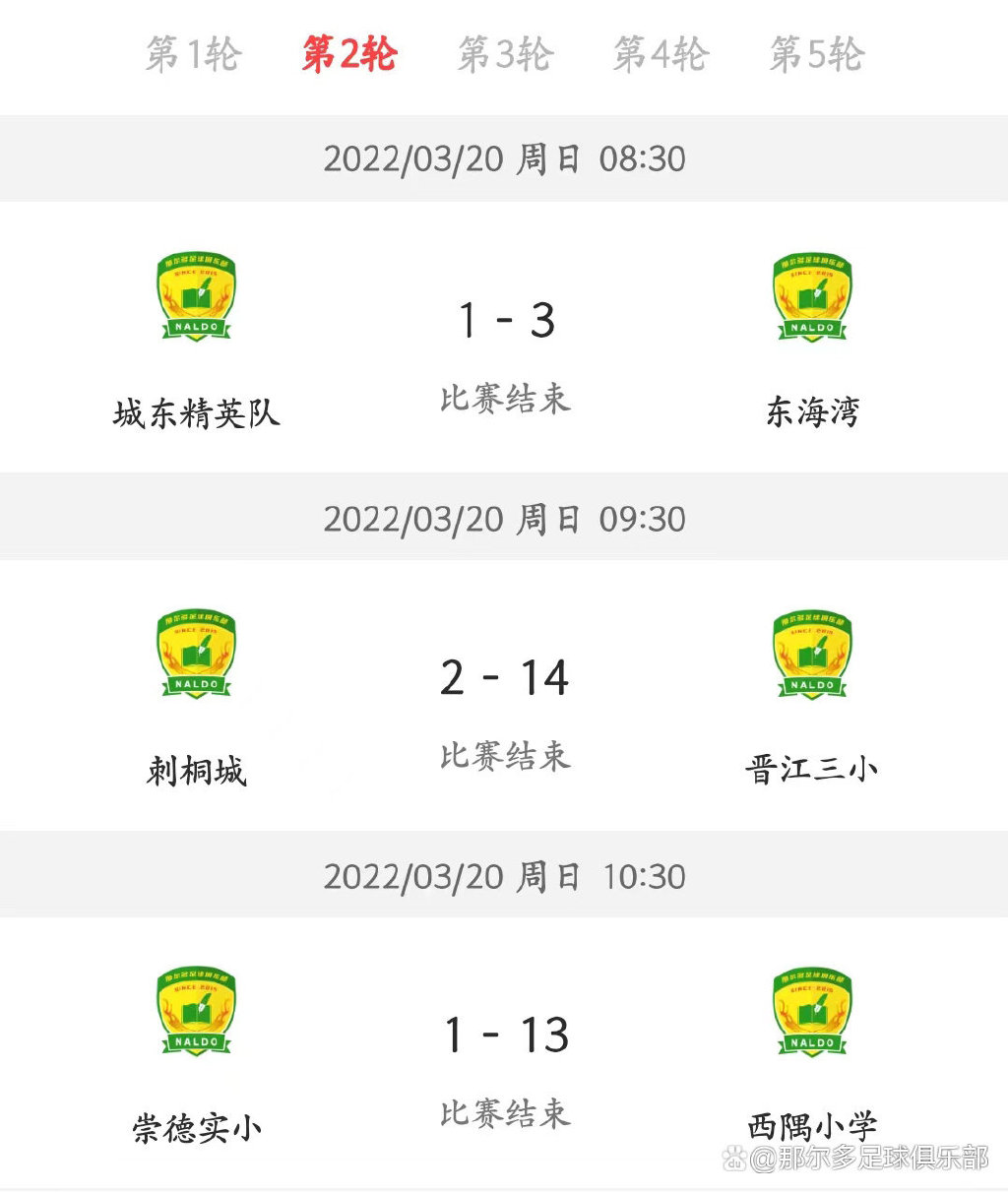Keep the 第2轮 tab selected
The height and width of the screenshot is (1193, 1008).
pos(350,56)
